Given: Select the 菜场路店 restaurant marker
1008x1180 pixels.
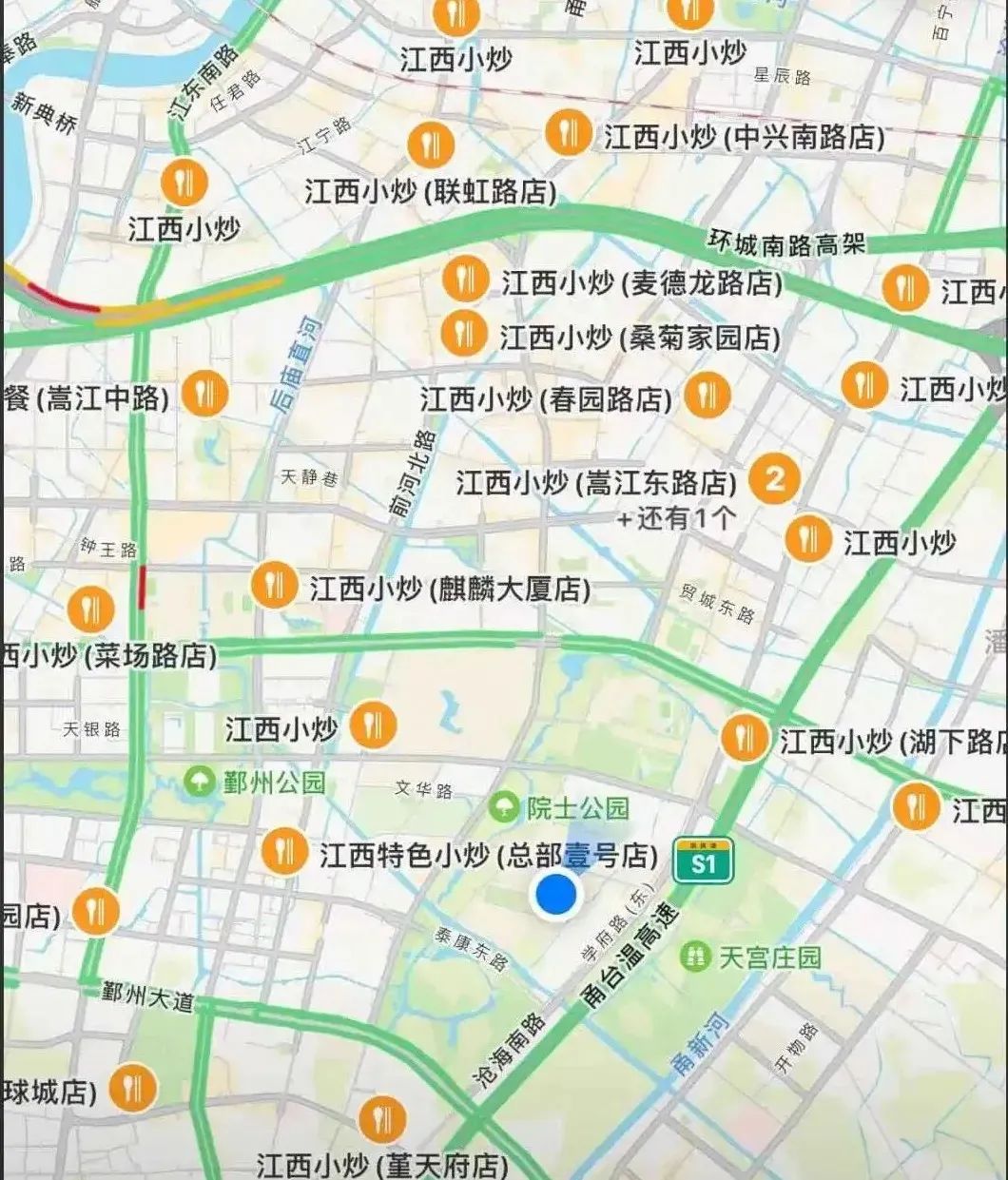Looking at the screenshot, I should pos(90,609).
